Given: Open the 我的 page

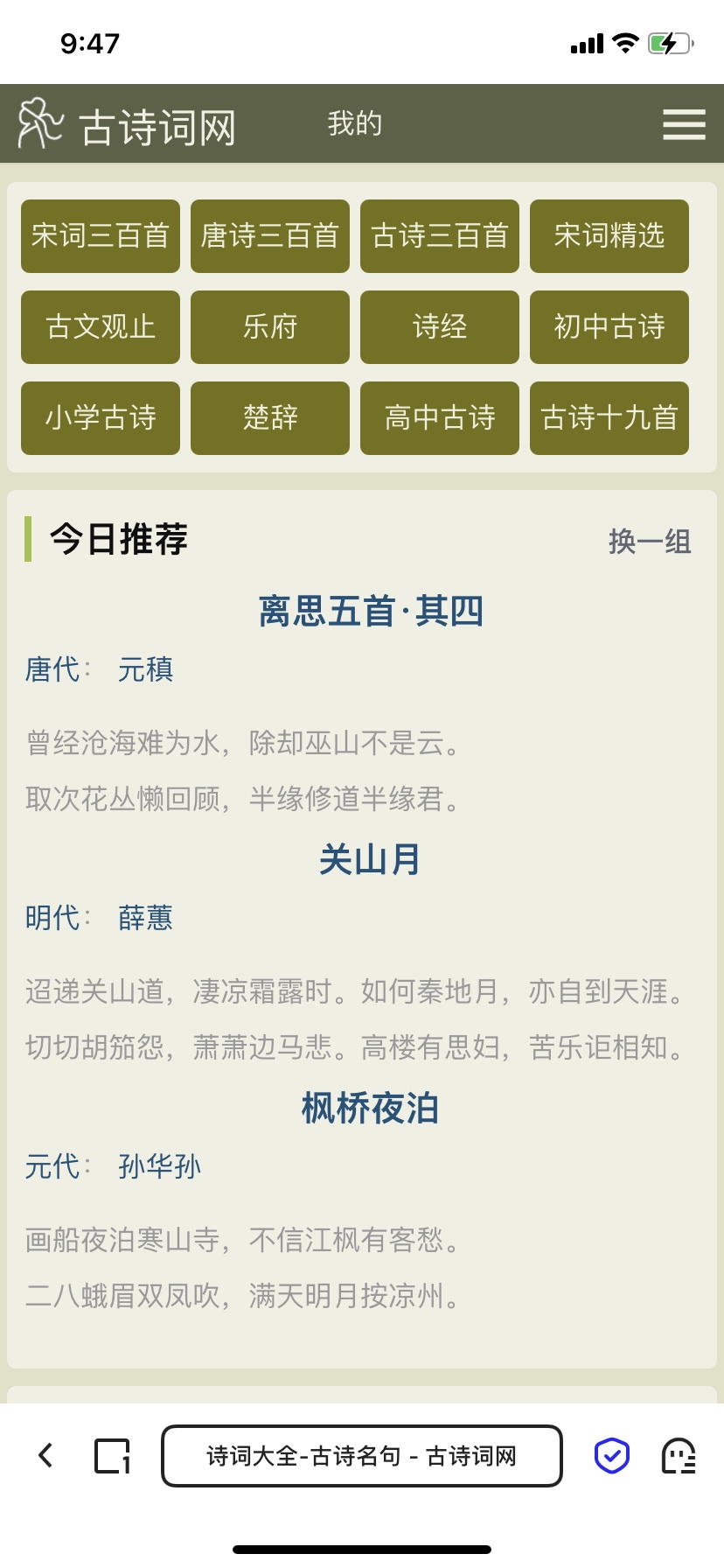Looking at the screenshot, I should (355, 123).
